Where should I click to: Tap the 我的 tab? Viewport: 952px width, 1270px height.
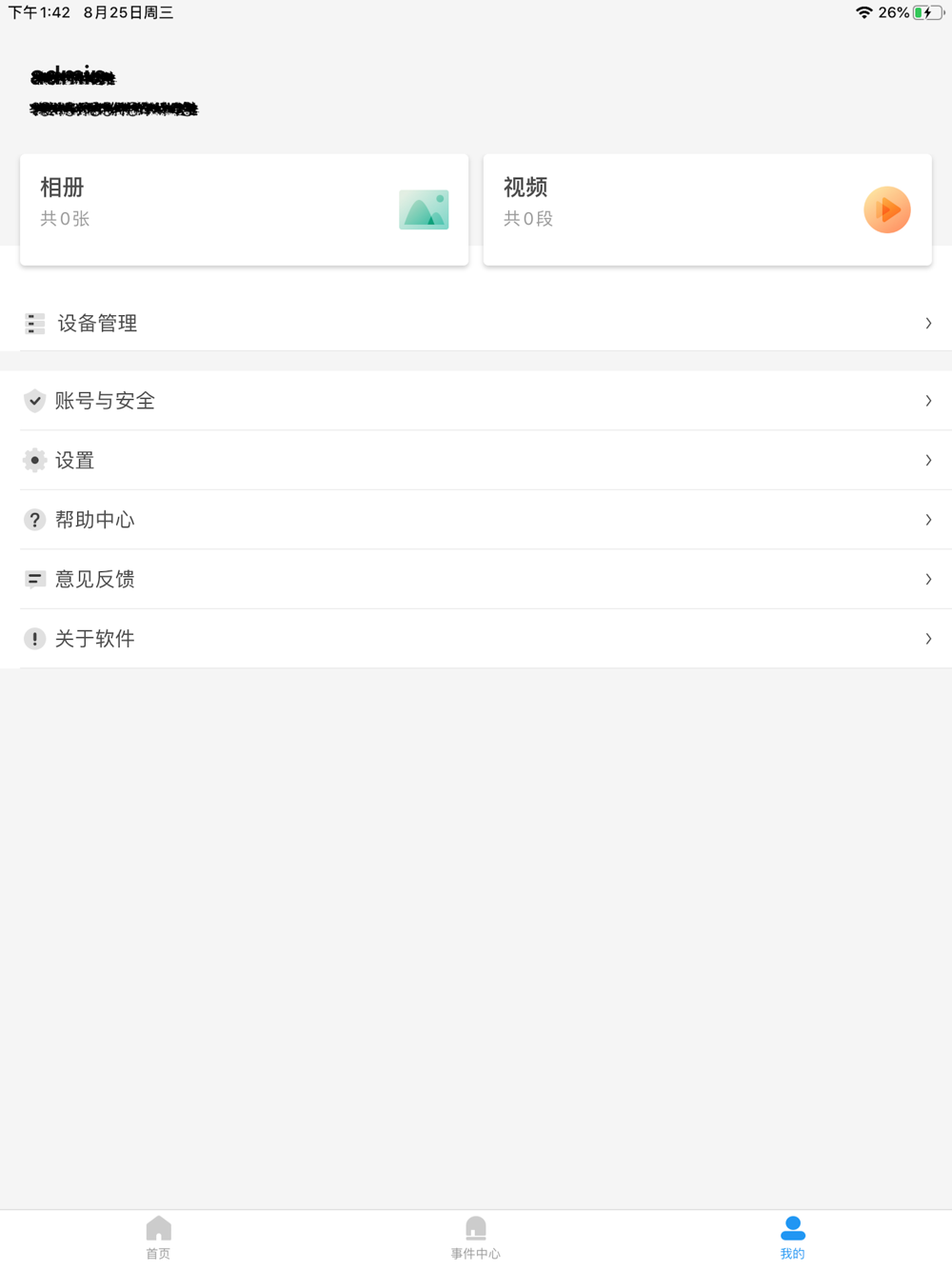tap(792, 1238)
